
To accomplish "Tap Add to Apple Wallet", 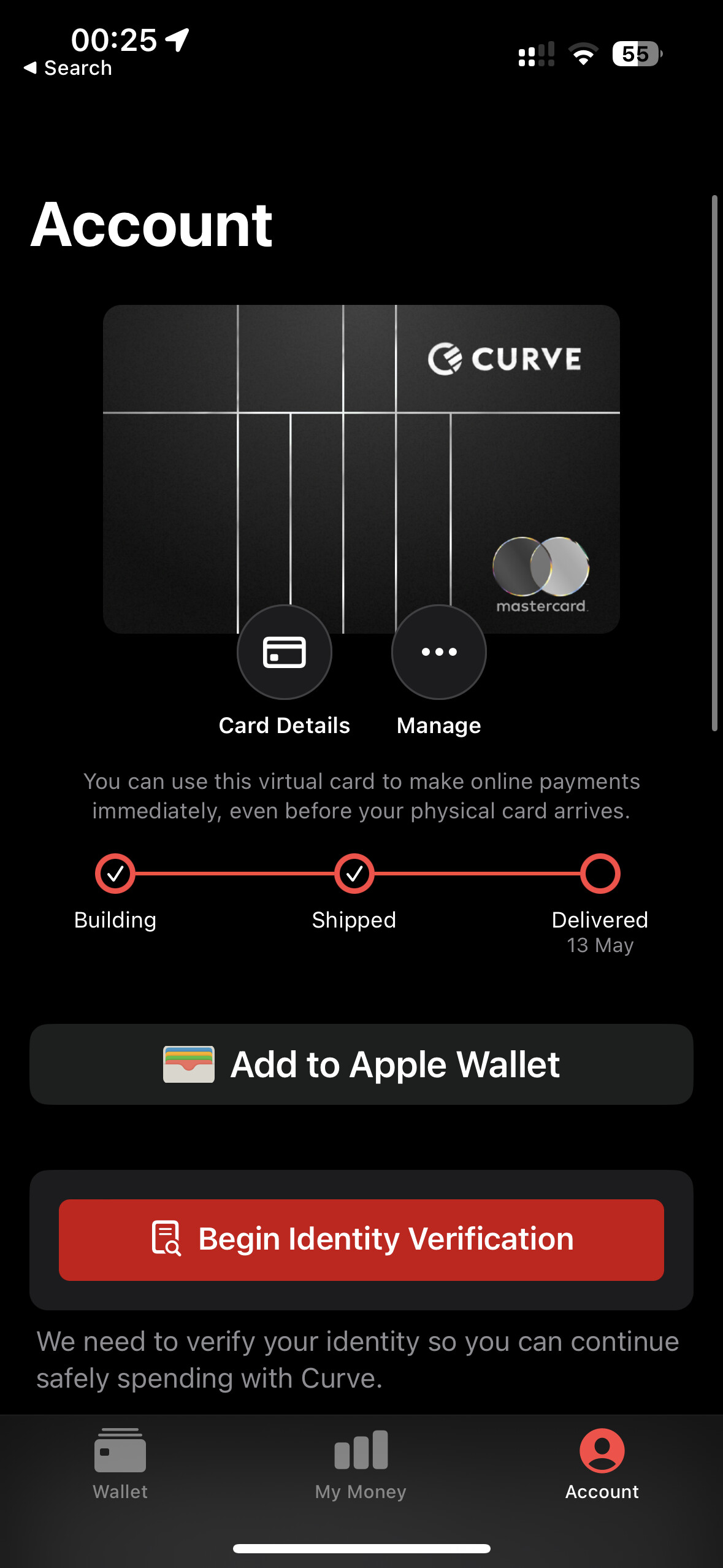I will point(361,1064).
